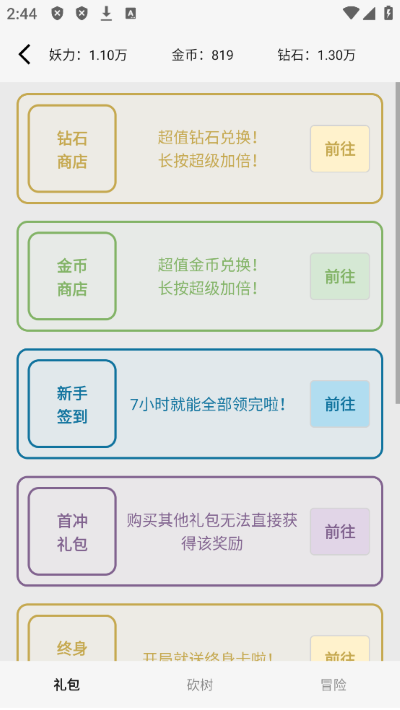Tap 前往 for the 钻石商店 card
This screenshot has height=710, width=400.
(x=340, y=149)
